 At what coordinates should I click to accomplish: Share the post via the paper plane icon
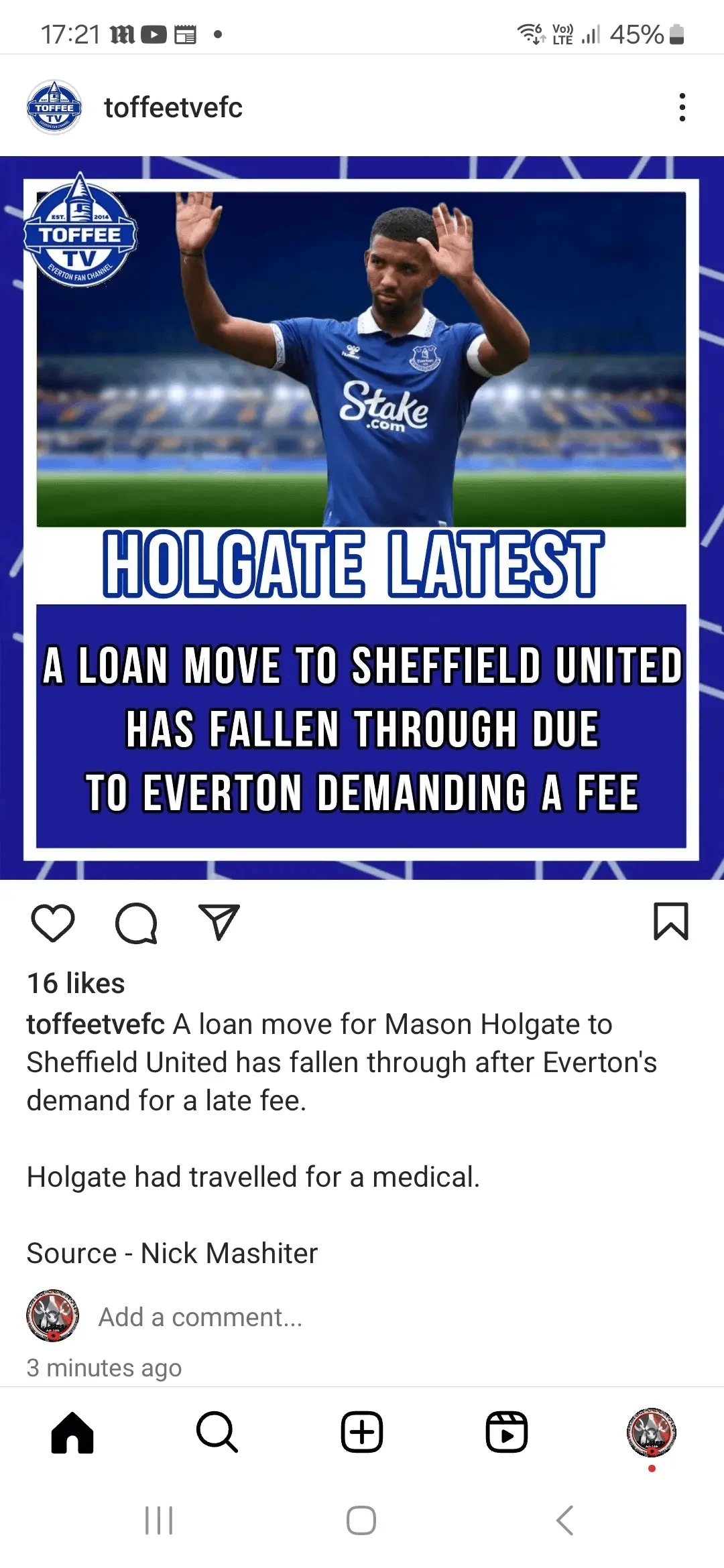tap(219, 923)
